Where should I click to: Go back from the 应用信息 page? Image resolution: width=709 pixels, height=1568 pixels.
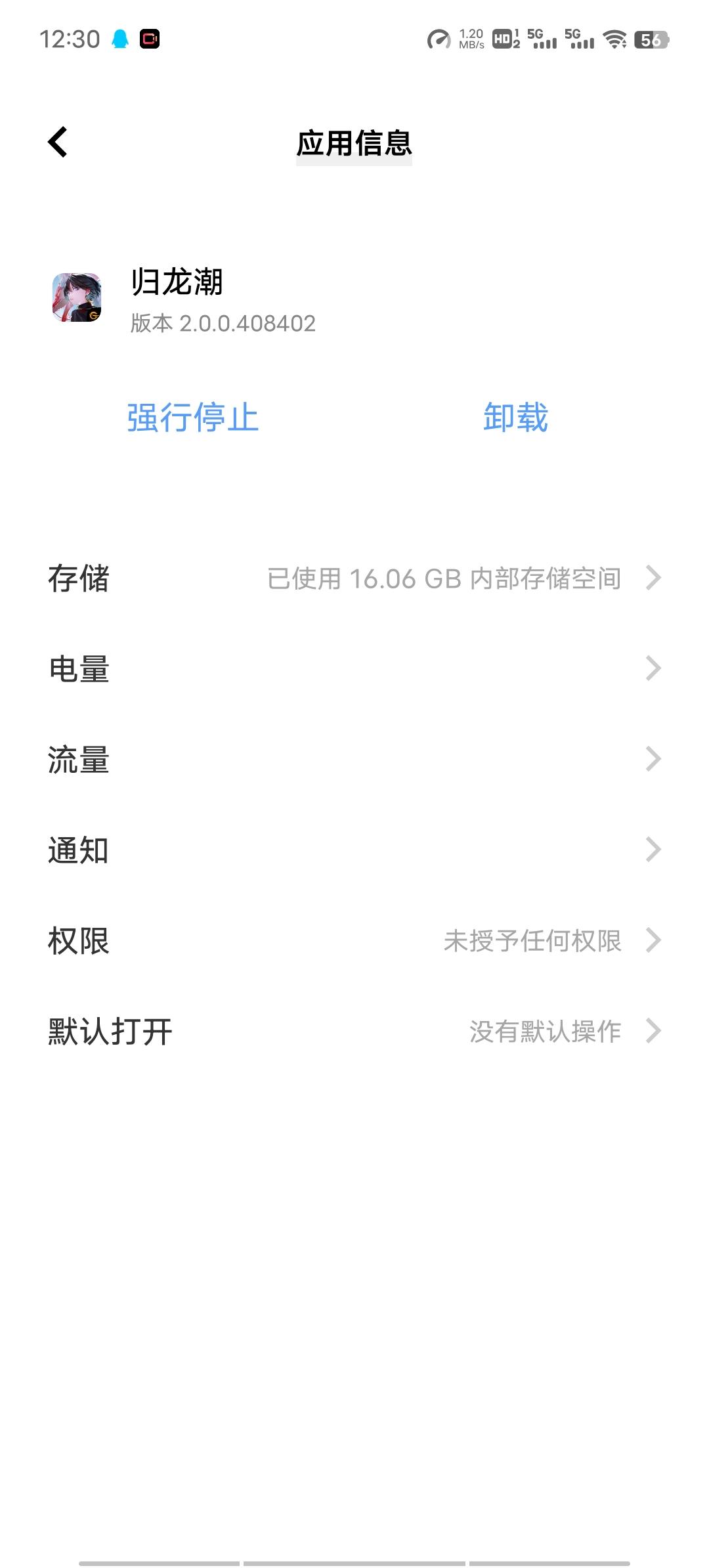tap(58, 142)
